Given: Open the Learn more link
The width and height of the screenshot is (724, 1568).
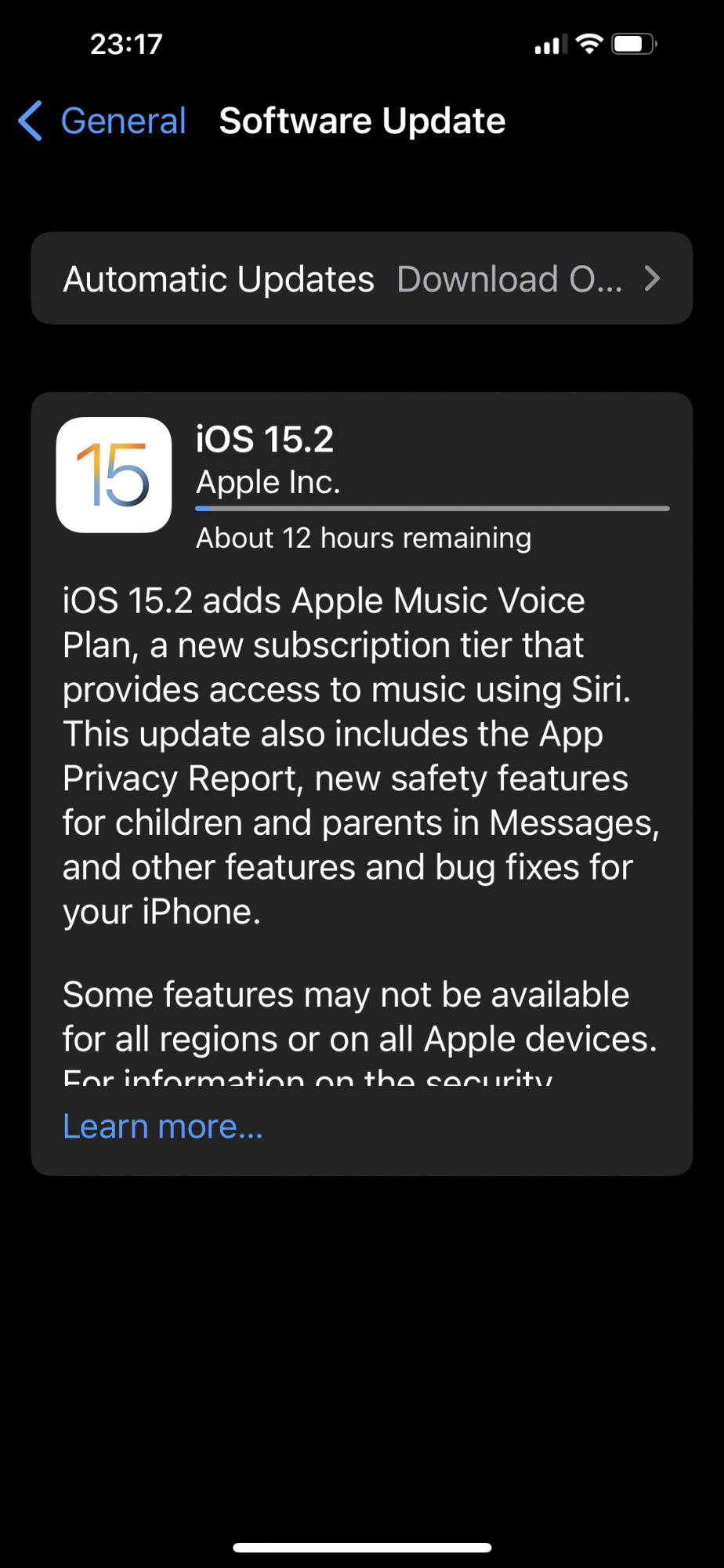Looking at the screenshot, I should (x=163, y=1127).
